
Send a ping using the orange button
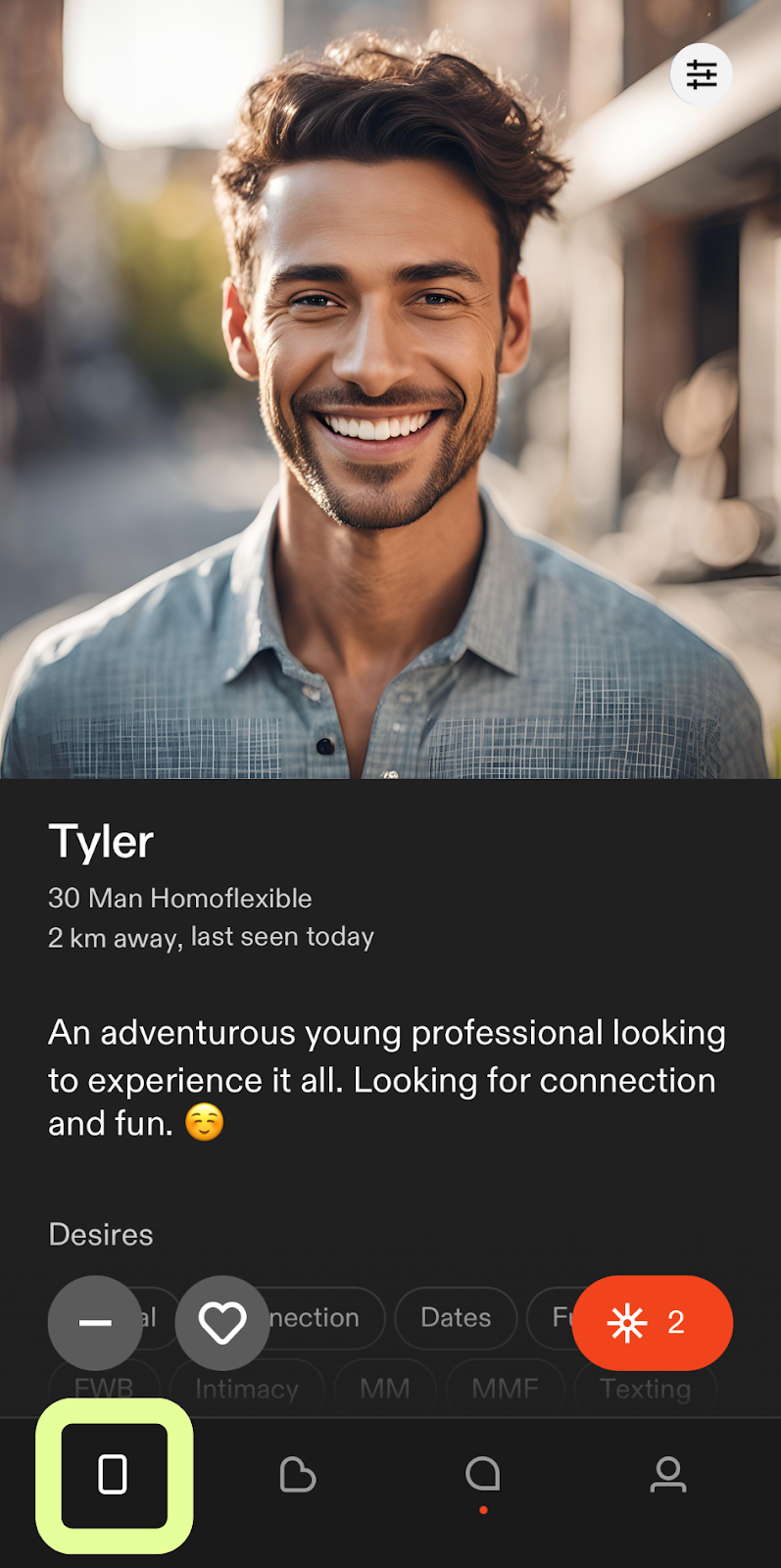[652, 1322]
